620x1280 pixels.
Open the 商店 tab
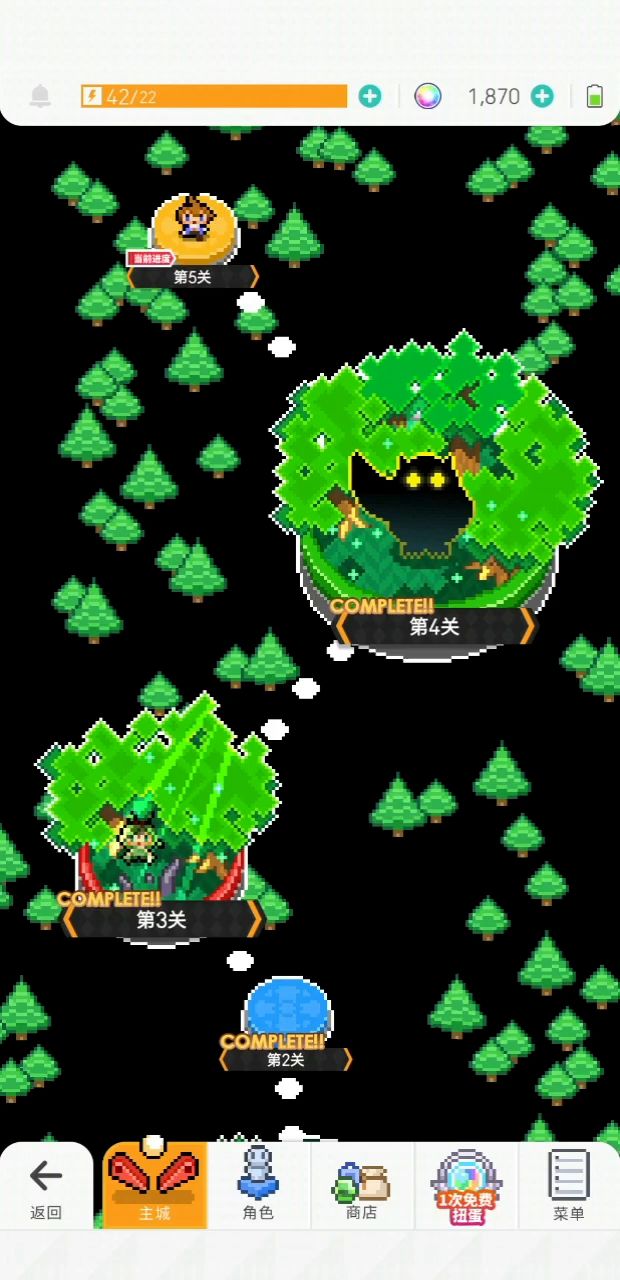(361, 1187)
